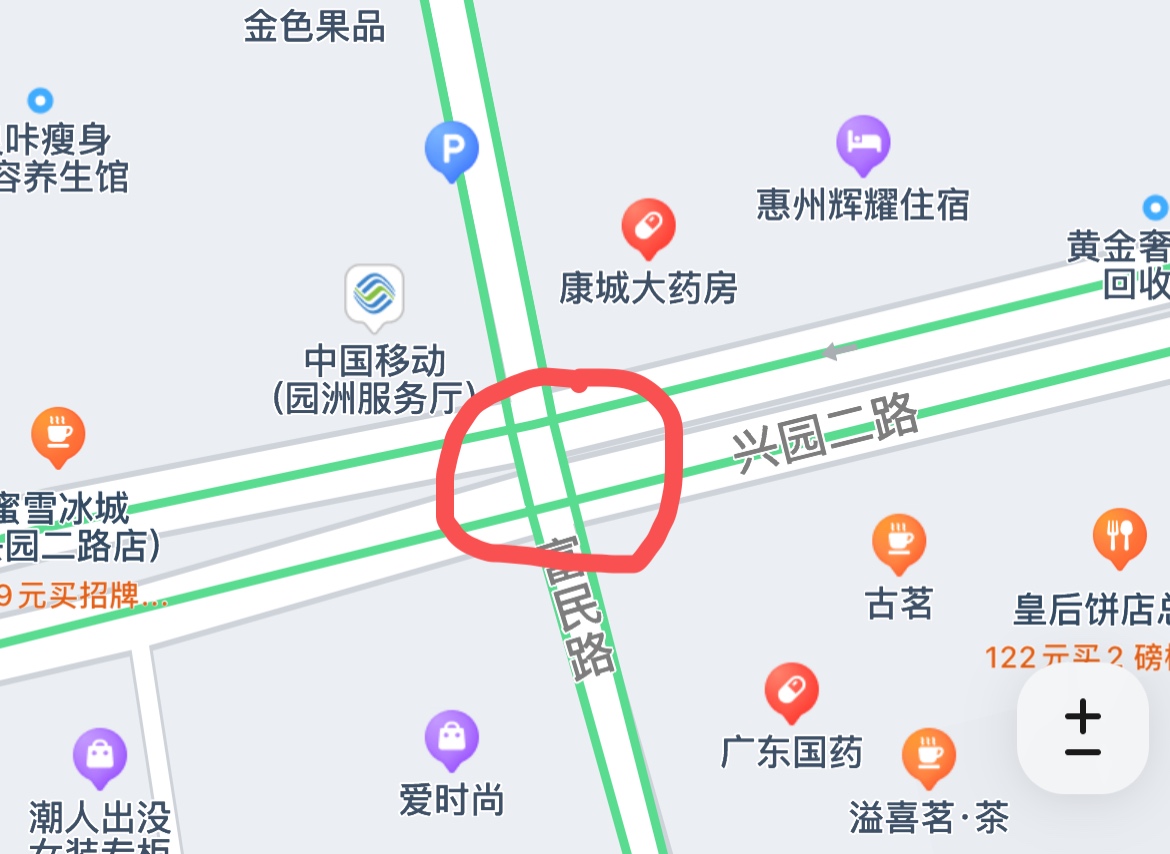The image size is (1170, 854).
Task: Open the 皇后饼店 restaurant marker
Action: (1118, 538)
